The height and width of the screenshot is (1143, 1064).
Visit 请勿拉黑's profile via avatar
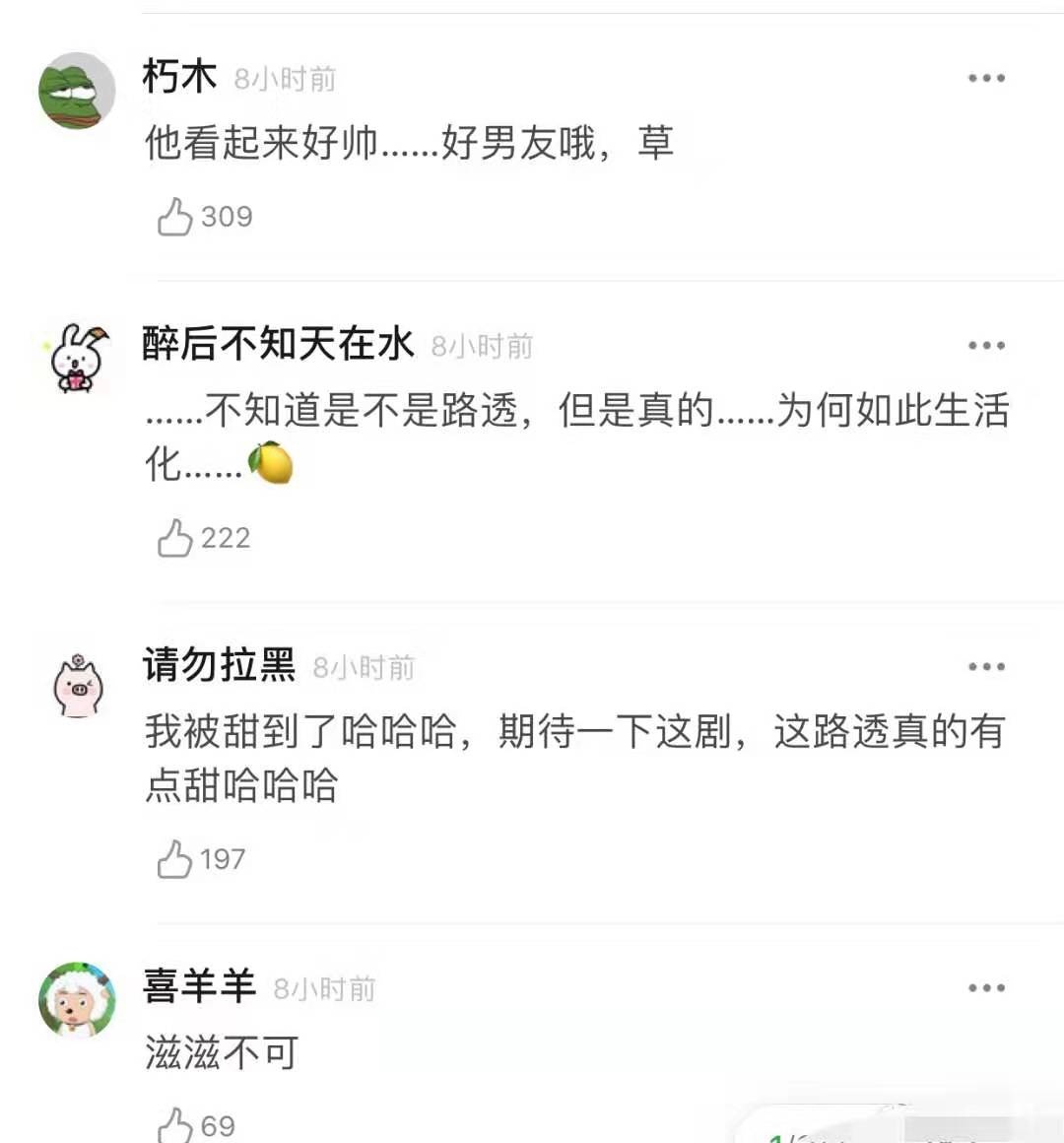coord(77,683)
